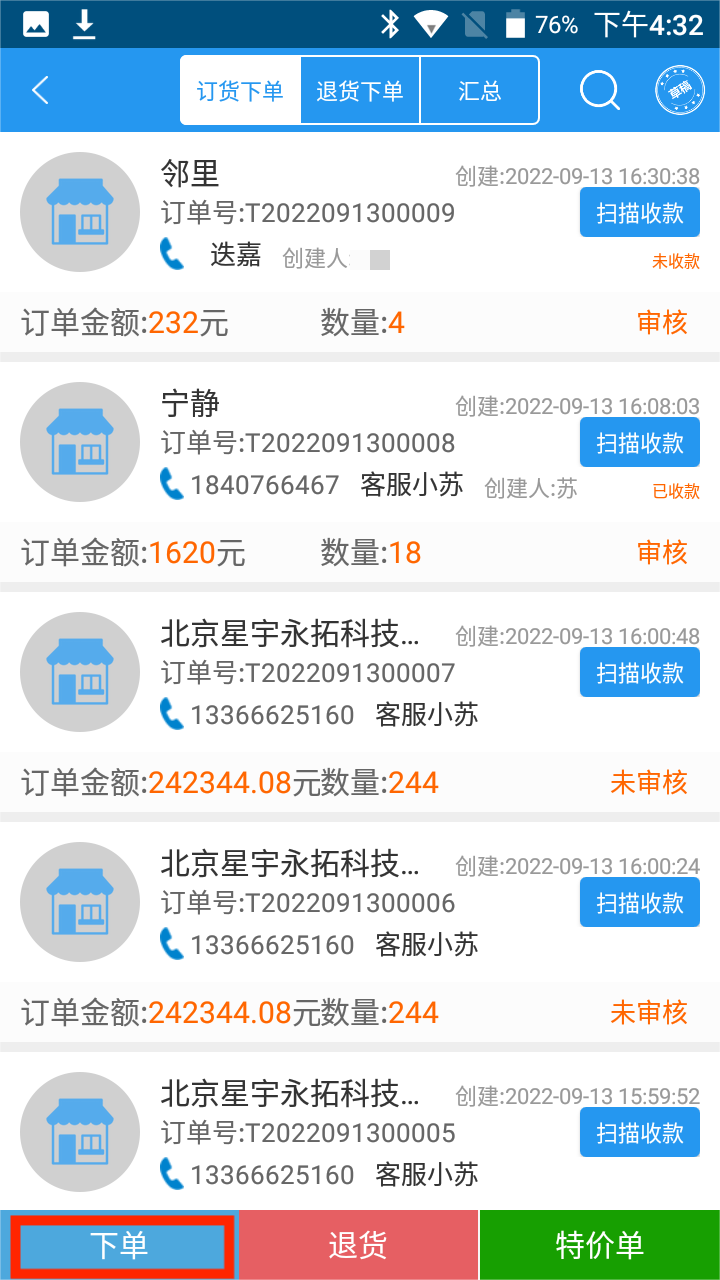Go back using the top-left arrow

click(x=40, y=91)
